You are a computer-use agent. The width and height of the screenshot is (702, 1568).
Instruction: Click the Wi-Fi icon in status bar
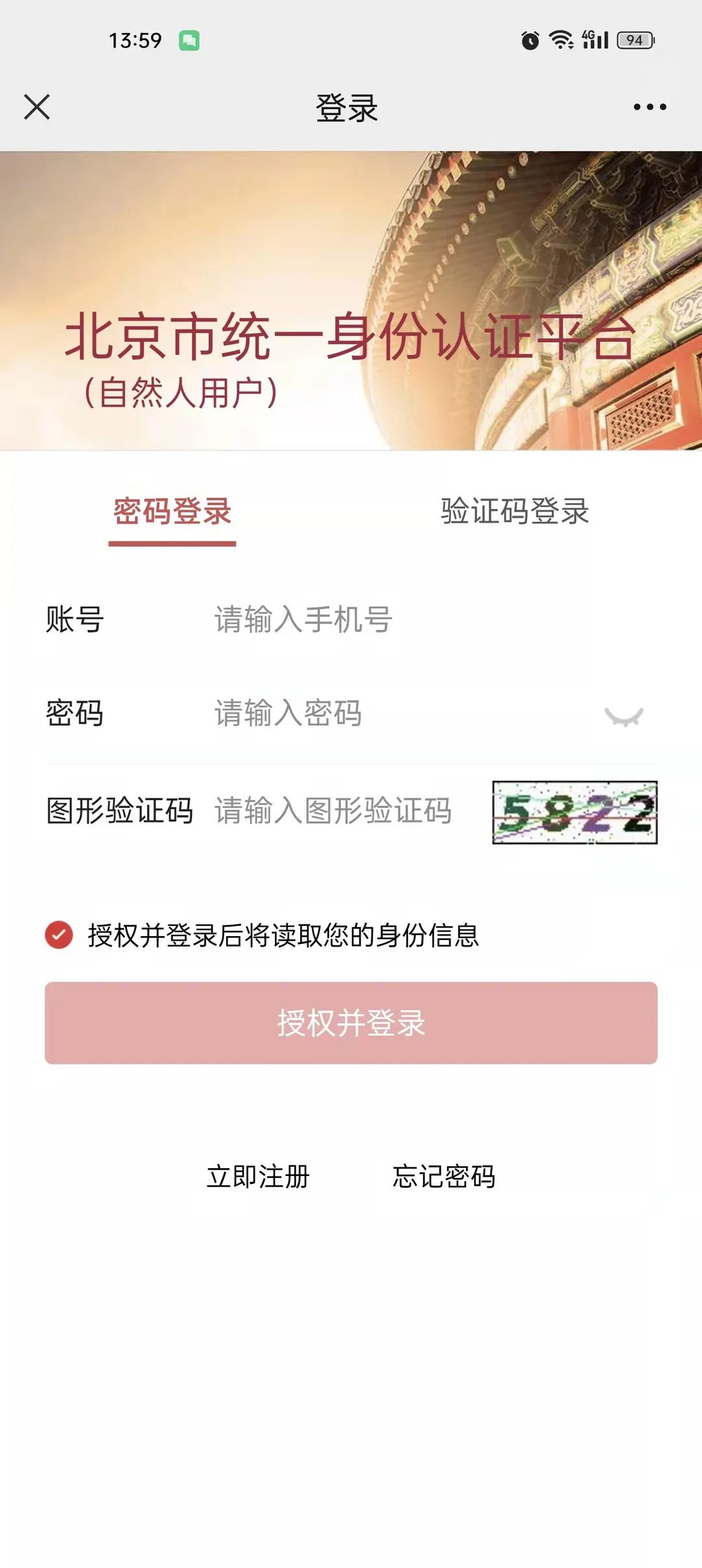click(560, 40)
